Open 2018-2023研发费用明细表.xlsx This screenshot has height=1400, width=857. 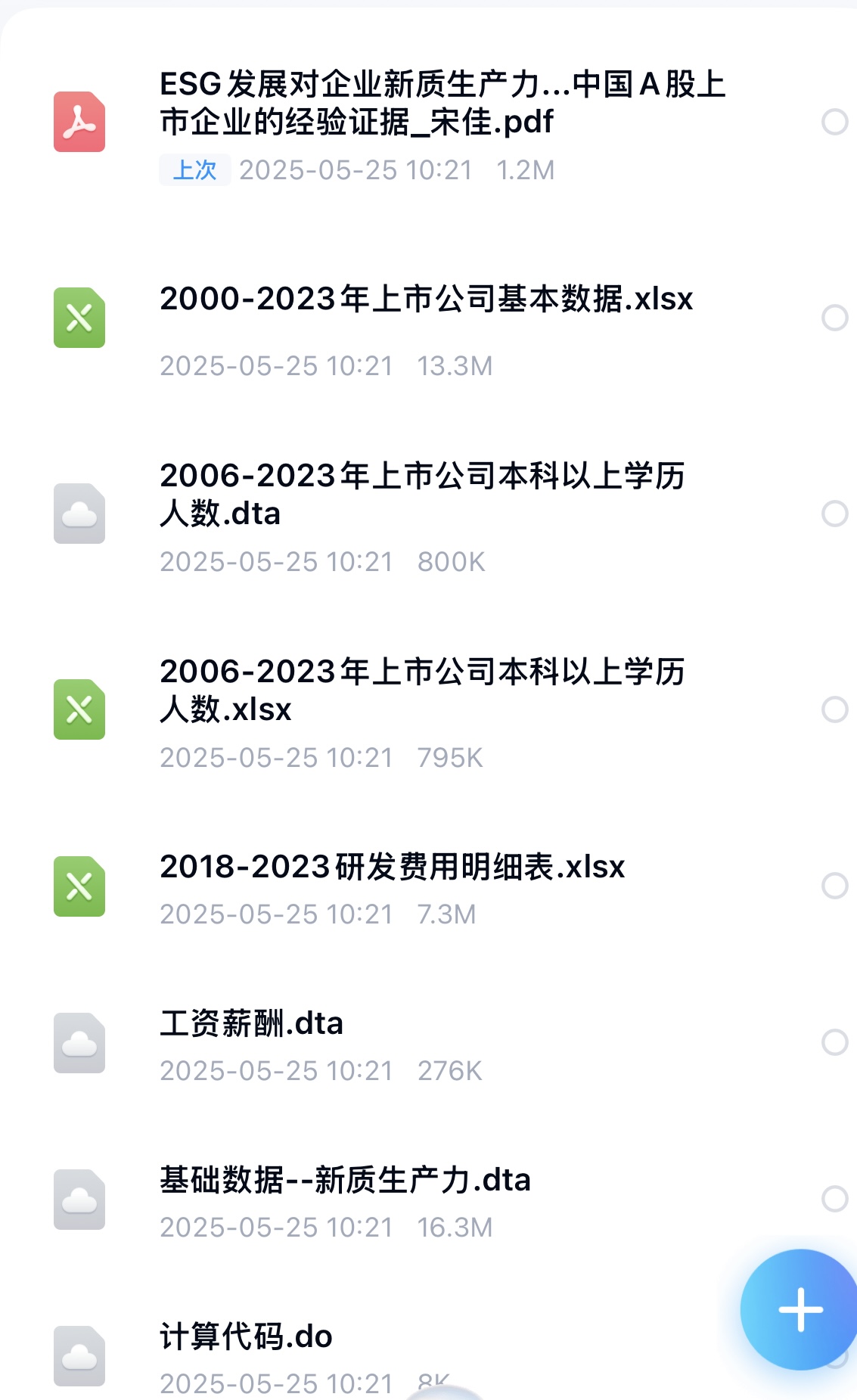click(x=392, y=868)
